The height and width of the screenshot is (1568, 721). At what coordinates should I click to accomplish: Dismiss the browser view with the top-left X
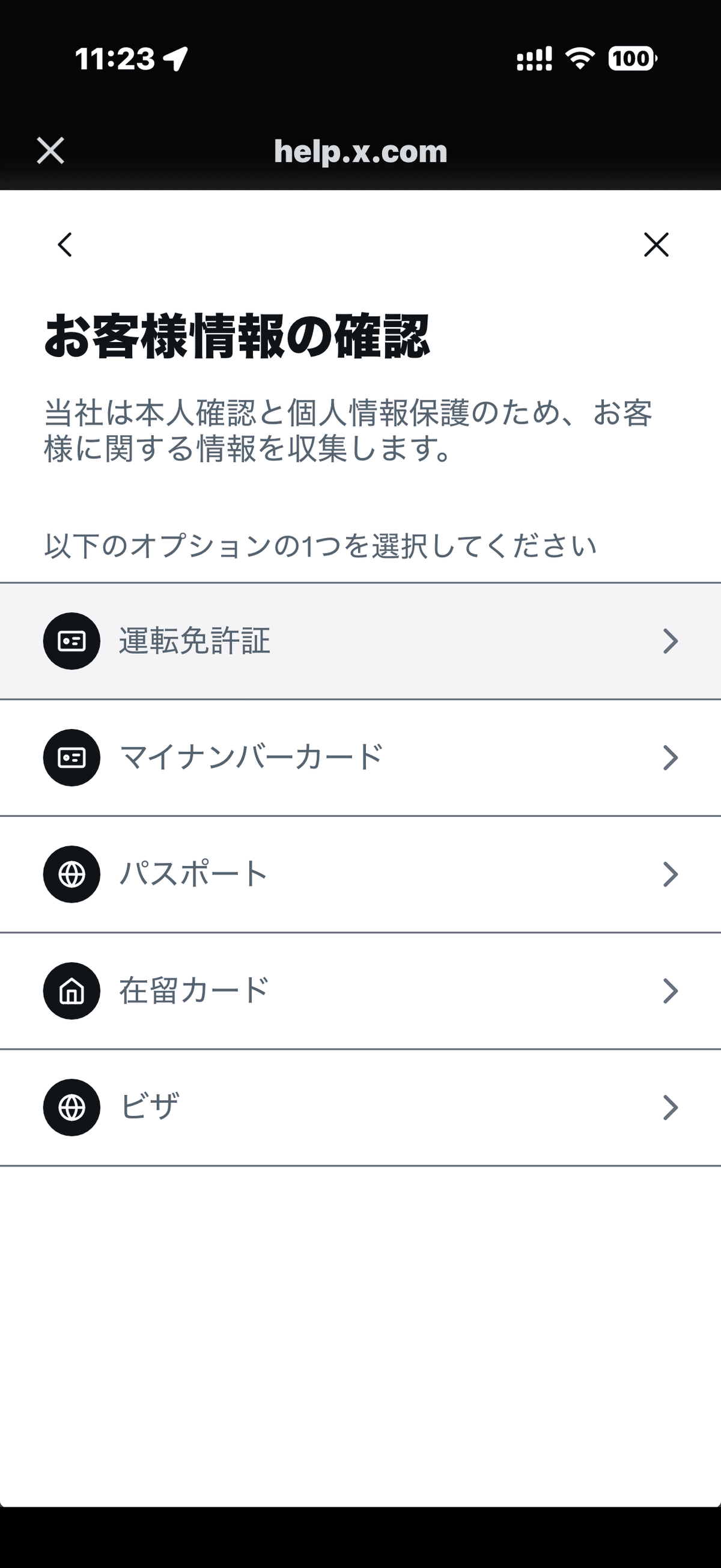(49, 151)
